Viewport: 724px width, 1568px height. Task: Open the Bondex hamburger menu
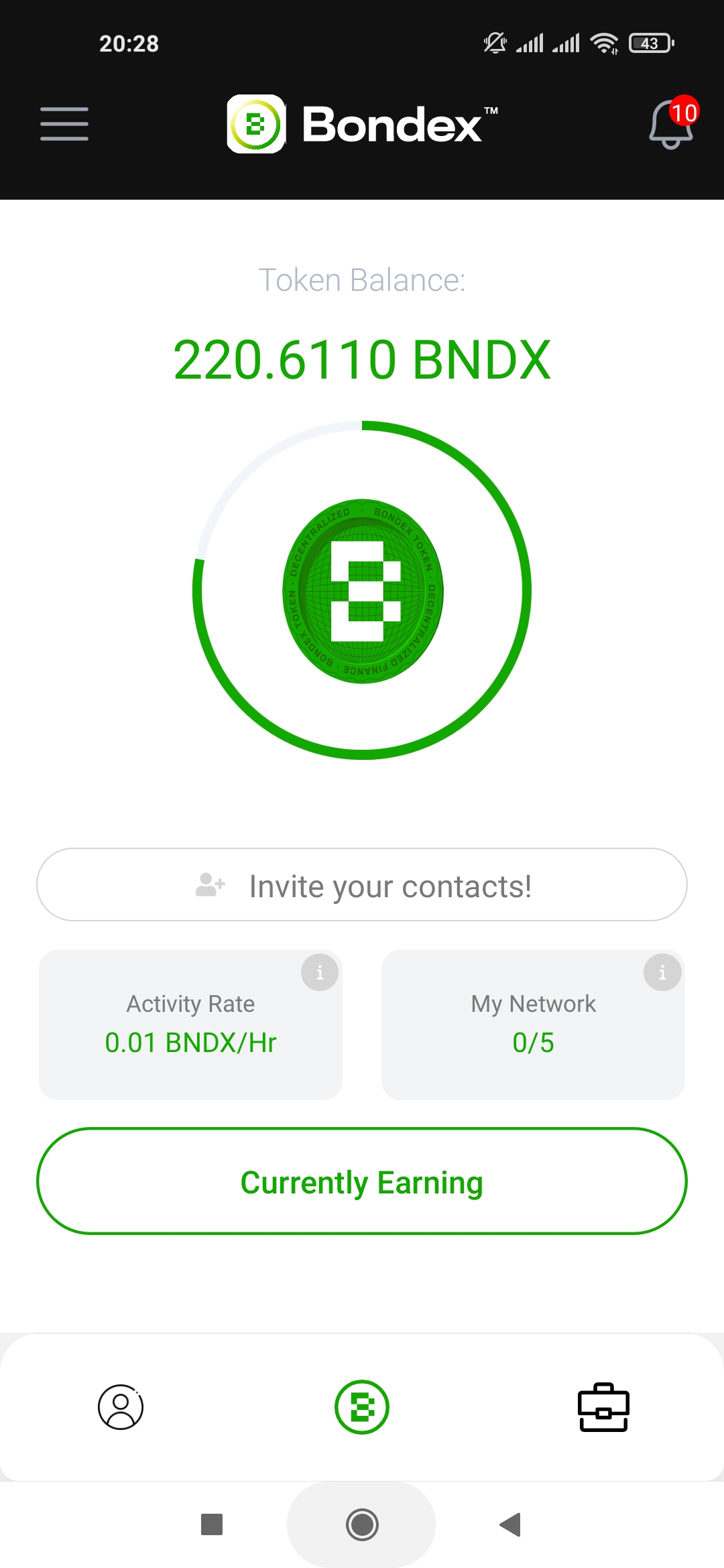[x=64, y=125]
